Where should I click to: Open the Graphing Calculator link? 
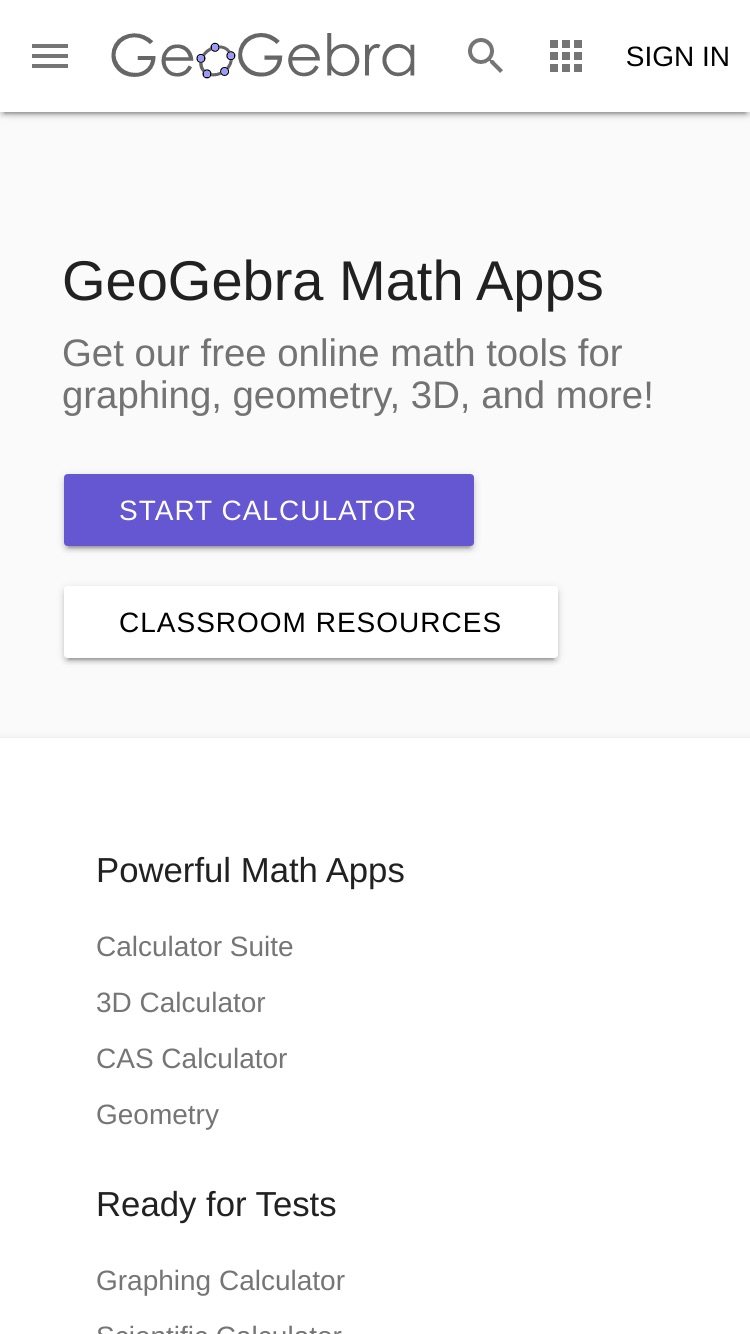click(221, 1280)
